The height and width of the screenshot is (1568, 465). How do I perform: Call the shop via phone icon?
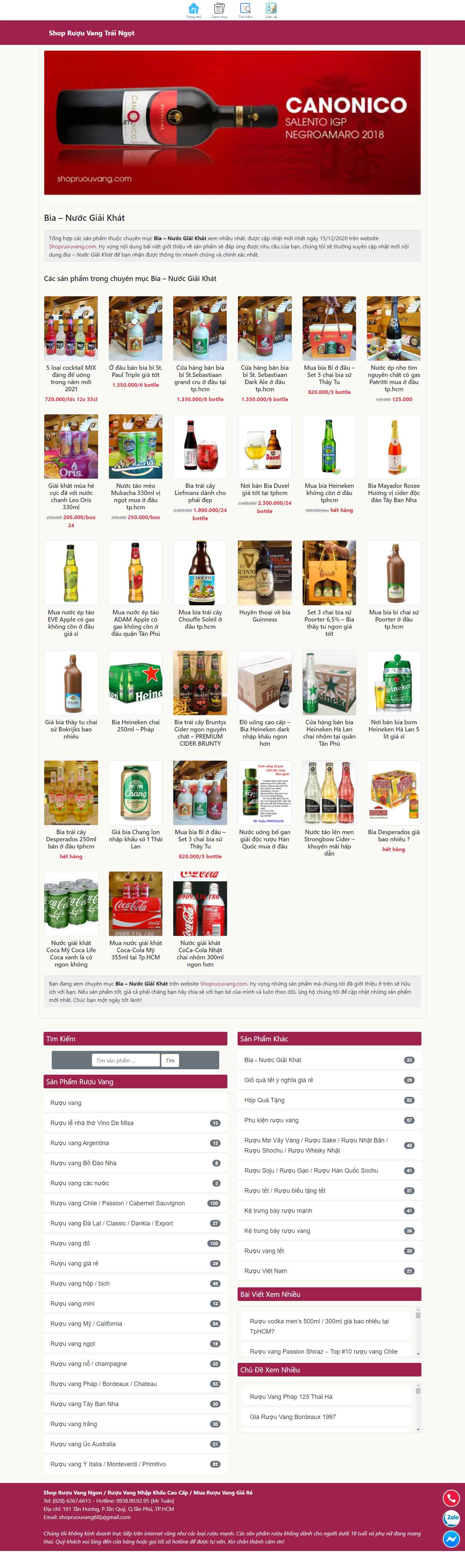click(451, 1498)
